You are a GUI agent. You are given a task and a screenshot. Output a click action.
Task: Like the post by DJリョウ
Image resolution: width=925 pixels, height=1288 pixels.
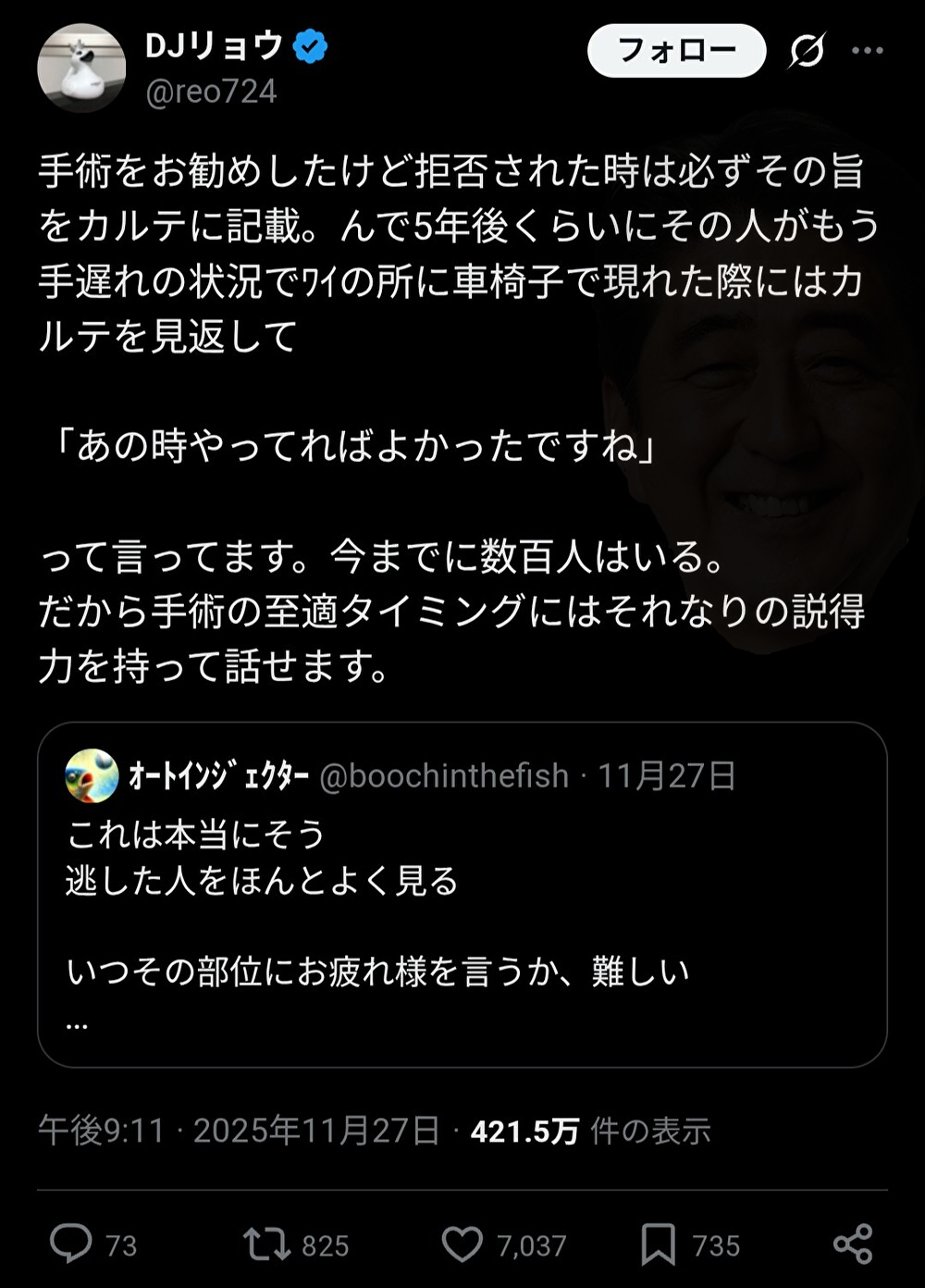point(462,1245)
